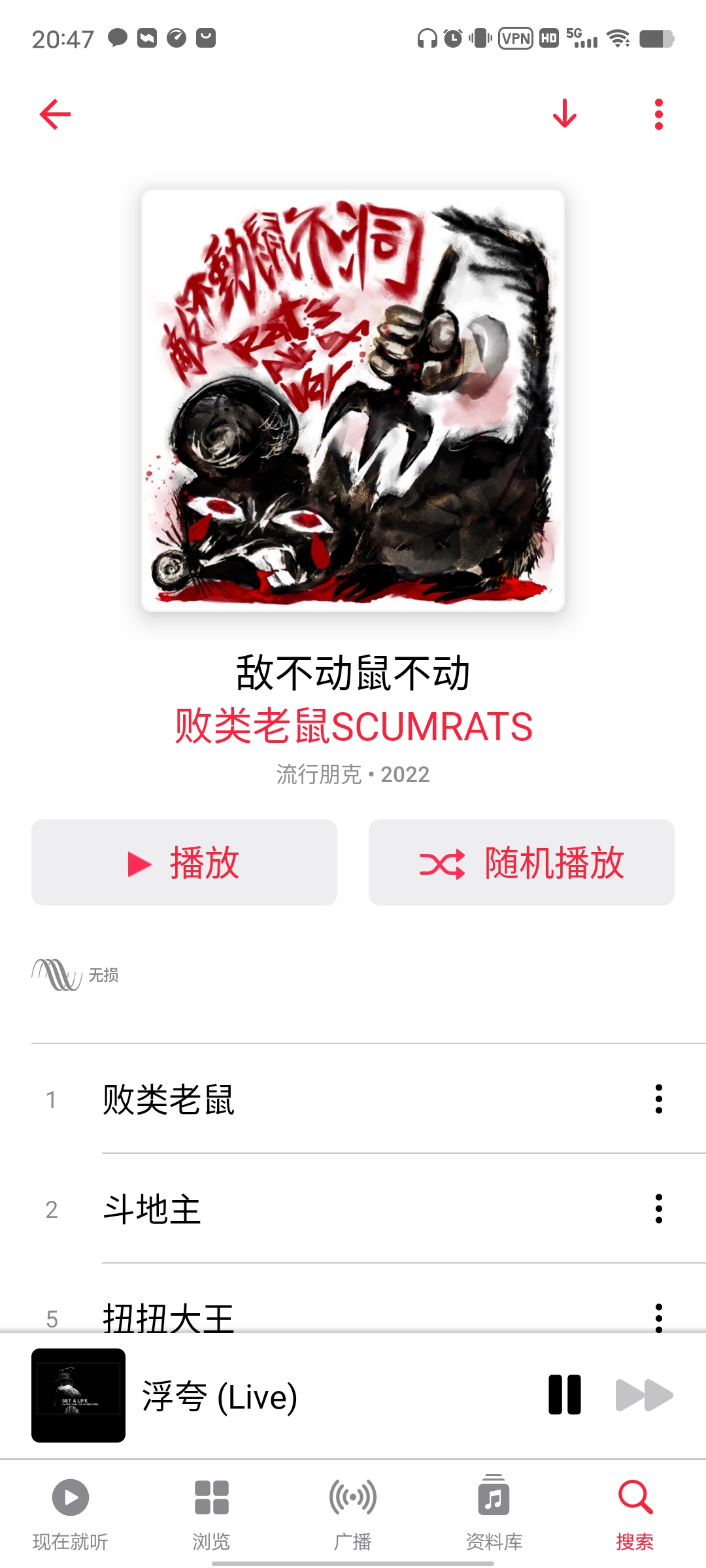Start 随机播放 shuffle playback

[x=521, y=862]
